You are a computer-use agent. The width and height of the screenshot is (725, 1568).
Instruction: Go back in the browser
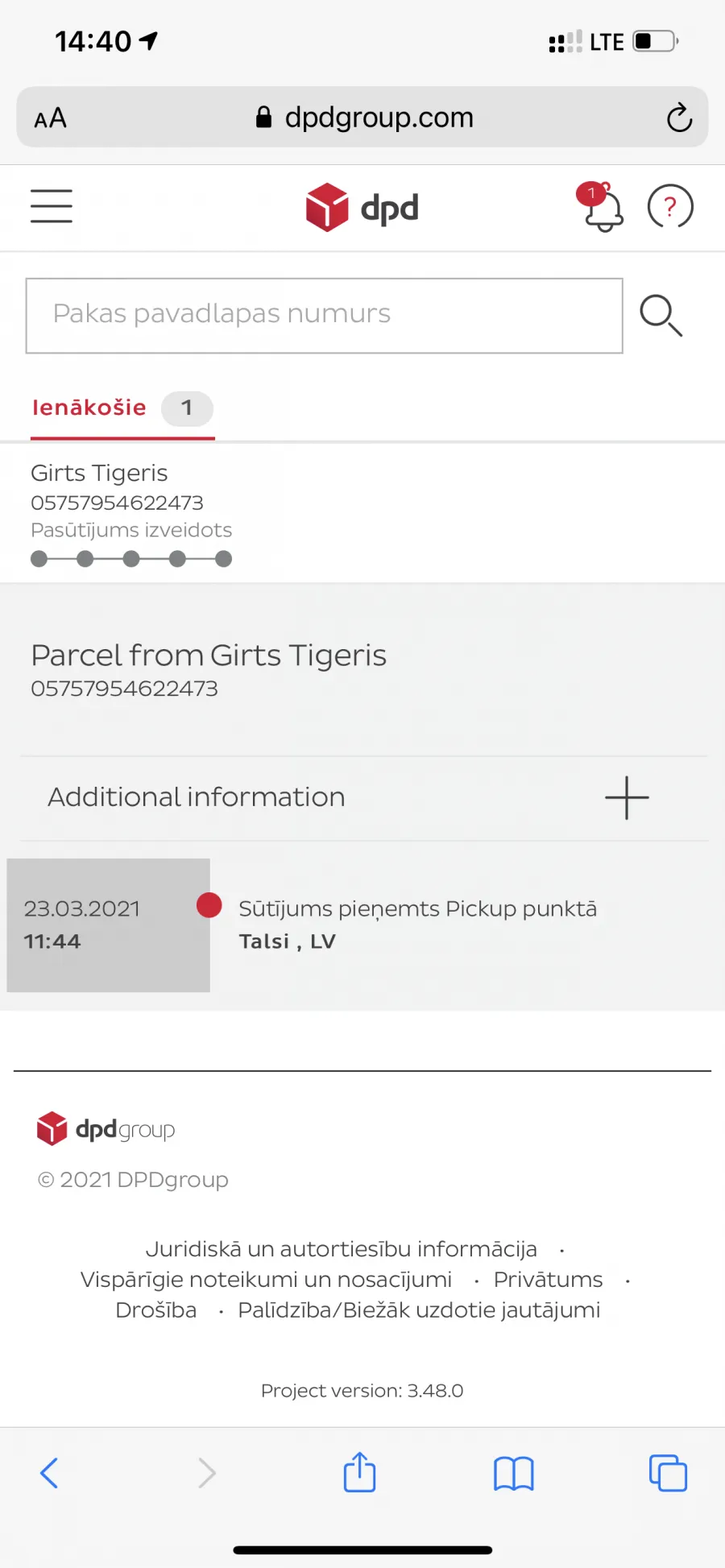coord(49,1473)
